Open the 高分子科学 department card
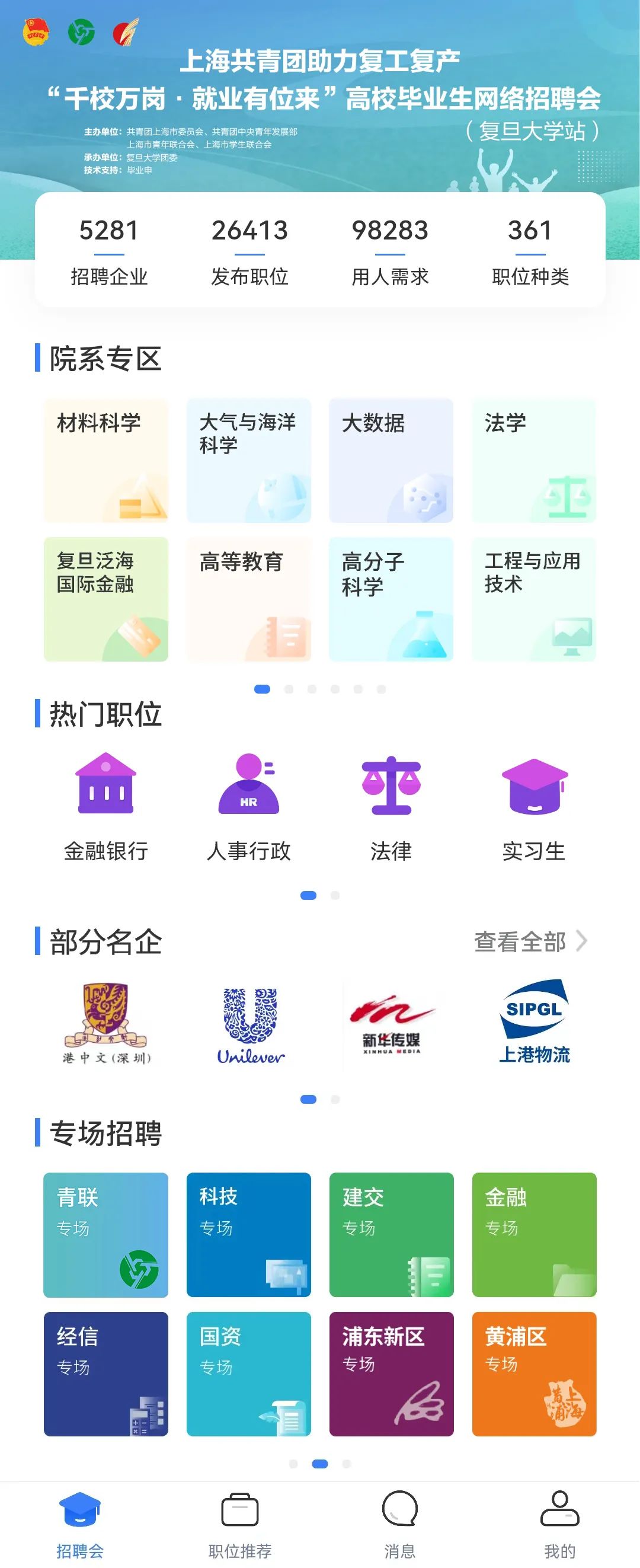Image resolution: width=640 pixels, height=1568 pixels. [x=391, y=599]
